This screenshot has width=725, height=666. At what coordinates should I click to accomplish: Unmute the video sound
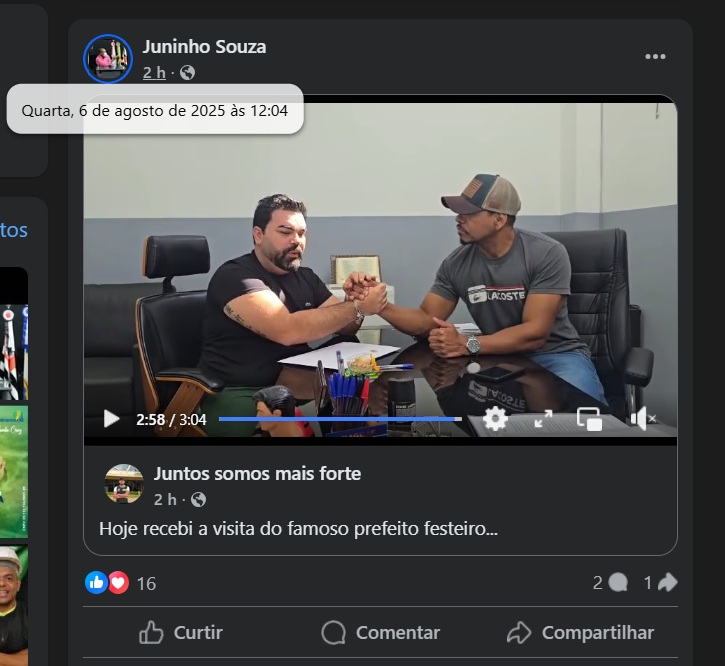[642, 419]
